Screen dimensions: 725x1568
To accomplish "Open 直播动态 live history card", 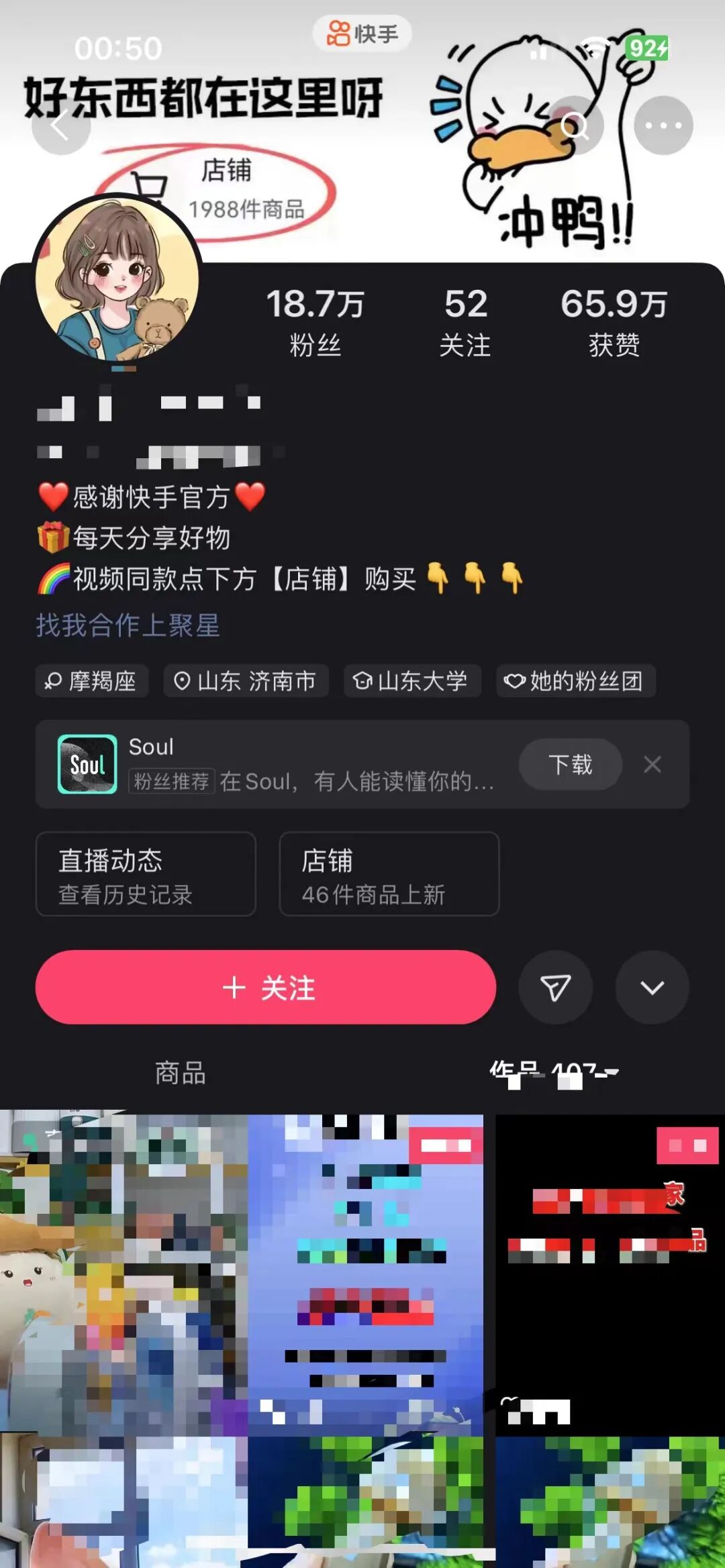I will (x=146, y=874).
